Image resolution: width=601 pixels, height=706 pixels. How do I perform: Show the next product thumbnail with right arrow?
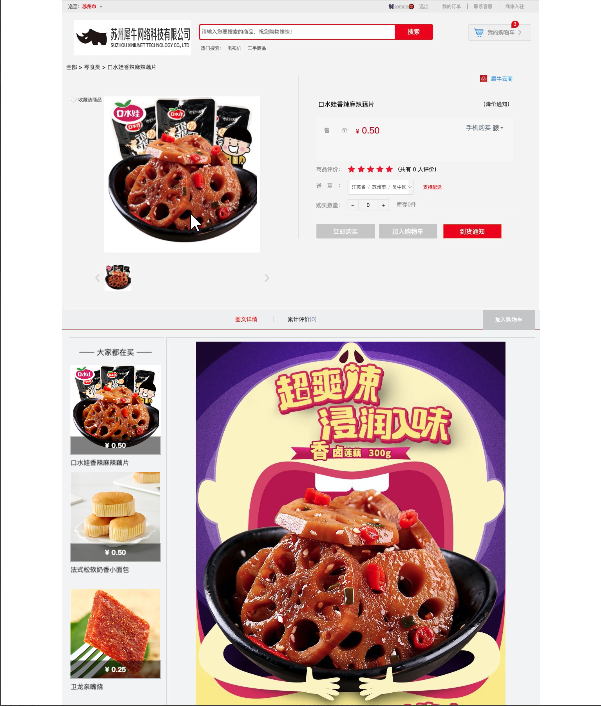pyautogui.click(x=266, y=278)
